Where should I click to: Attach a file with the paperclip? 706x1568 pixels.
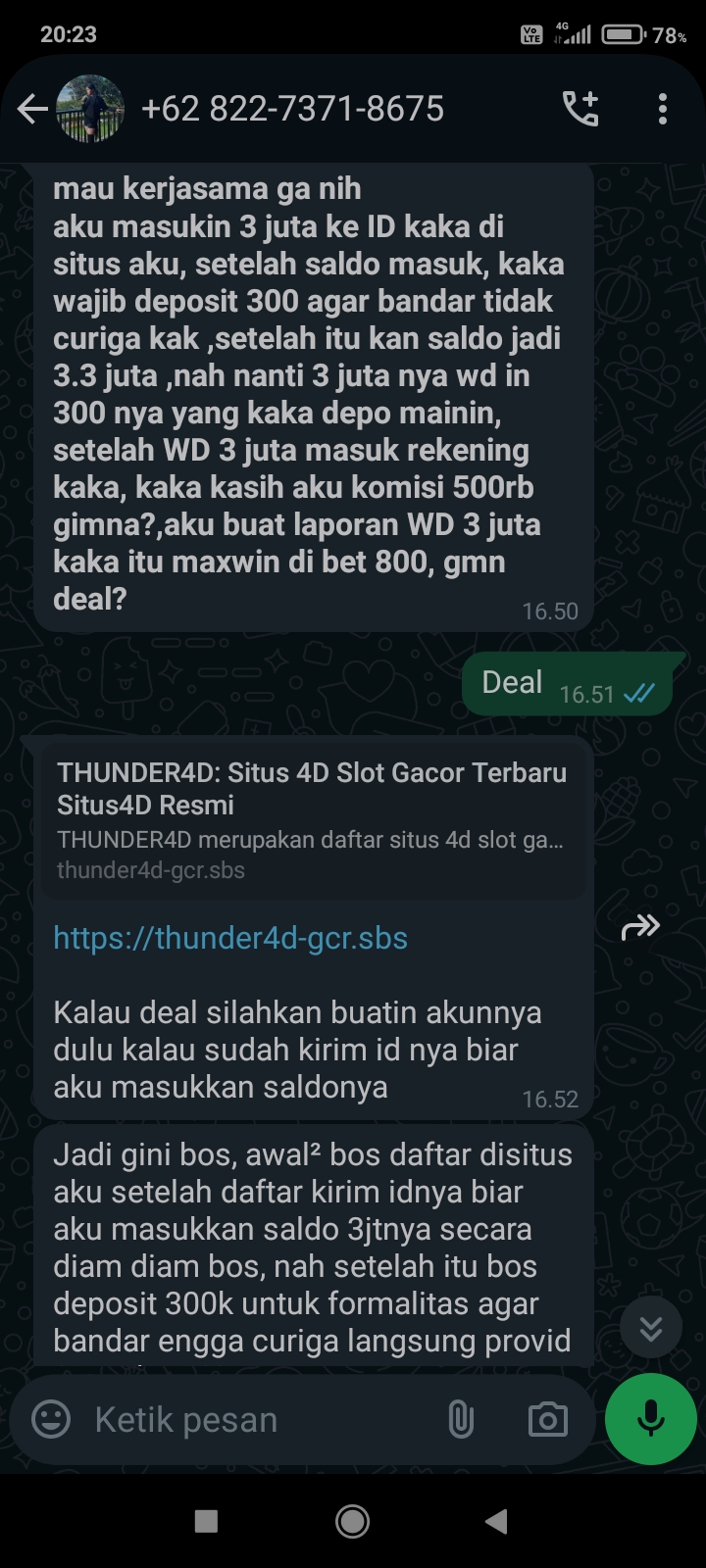pos(461,1419)
